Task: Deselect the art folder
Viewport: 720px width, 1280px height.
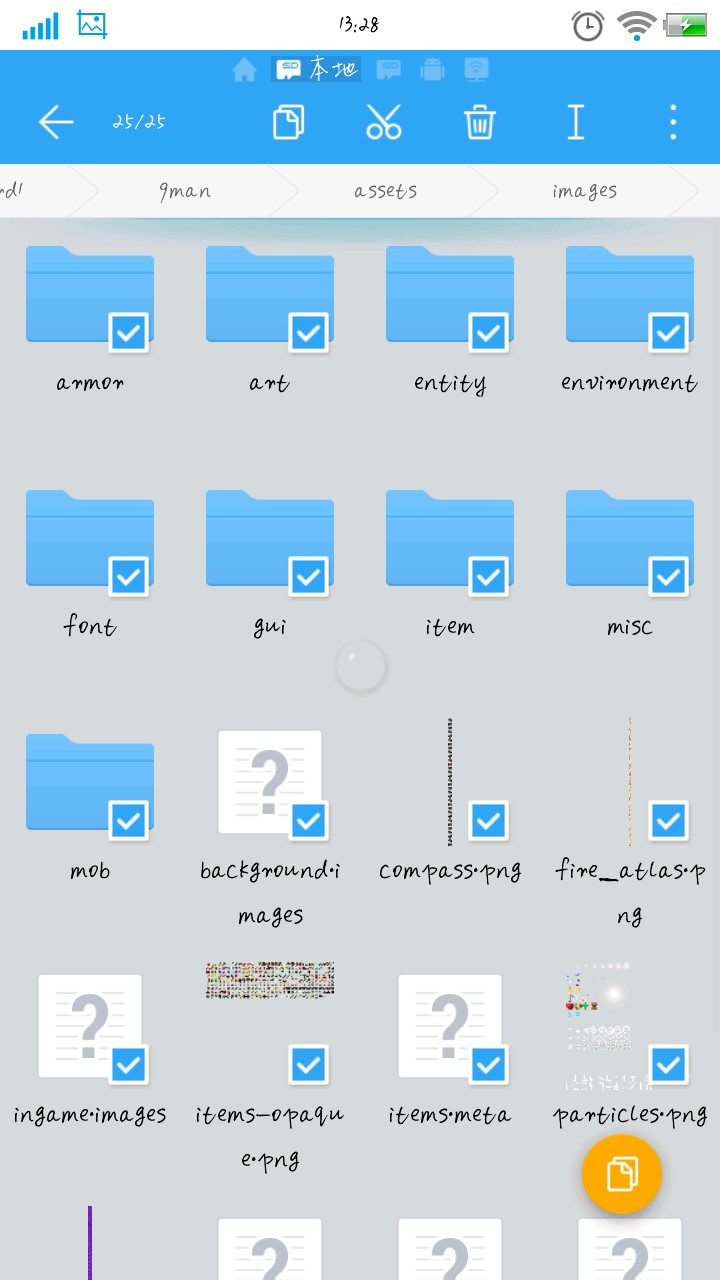Action: point(308,332)
